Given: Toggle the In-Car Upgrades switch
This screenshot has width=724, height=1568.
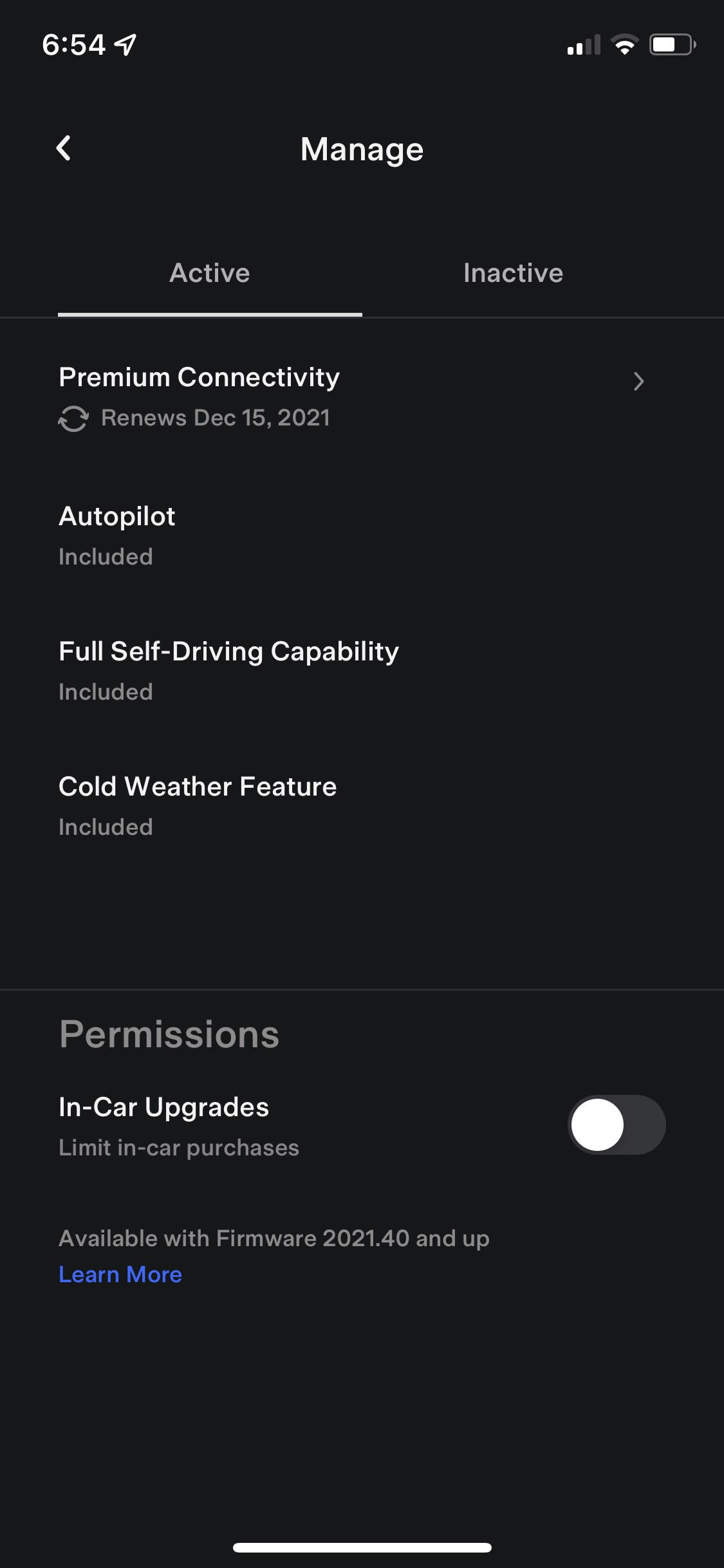Looking at the screenshot, I should (x=616, y=1125).
